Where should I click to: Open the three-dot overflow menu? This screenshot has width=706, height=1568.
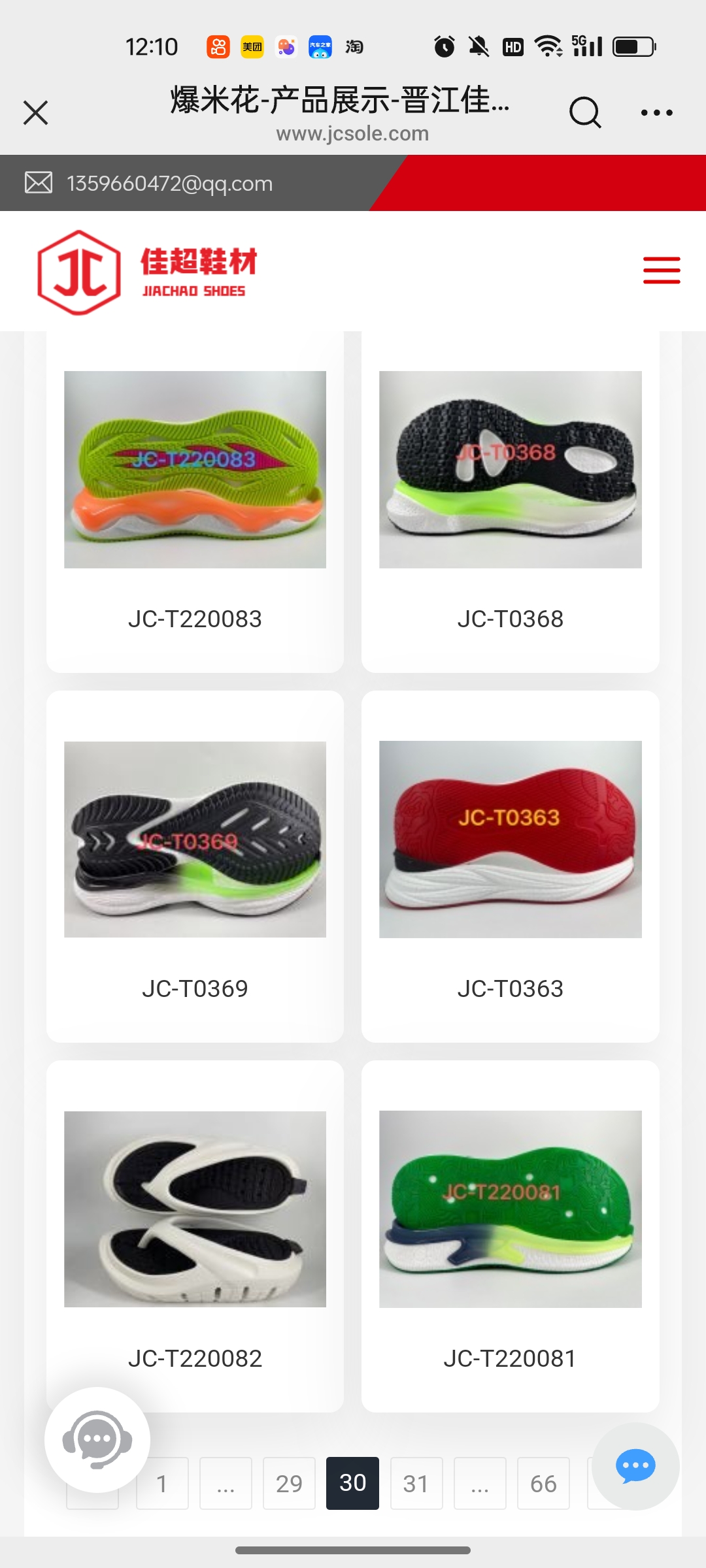point(656,112)
